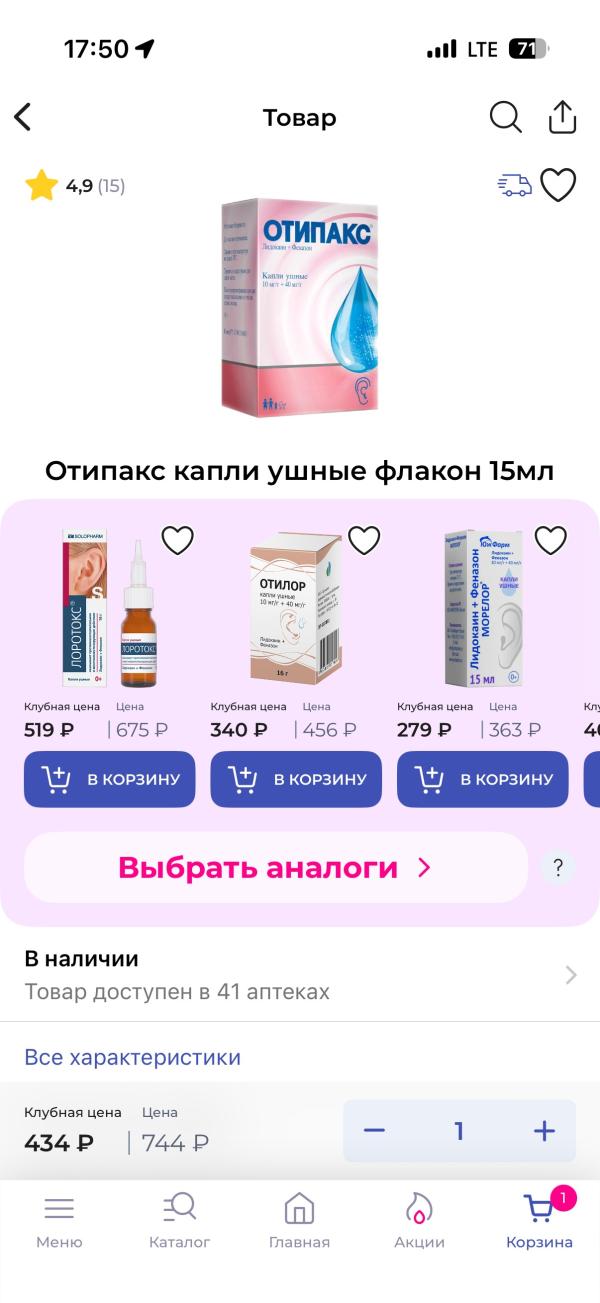600x1303 pixels.
Task: Share this Отипакс product
Action: point(563,118)
